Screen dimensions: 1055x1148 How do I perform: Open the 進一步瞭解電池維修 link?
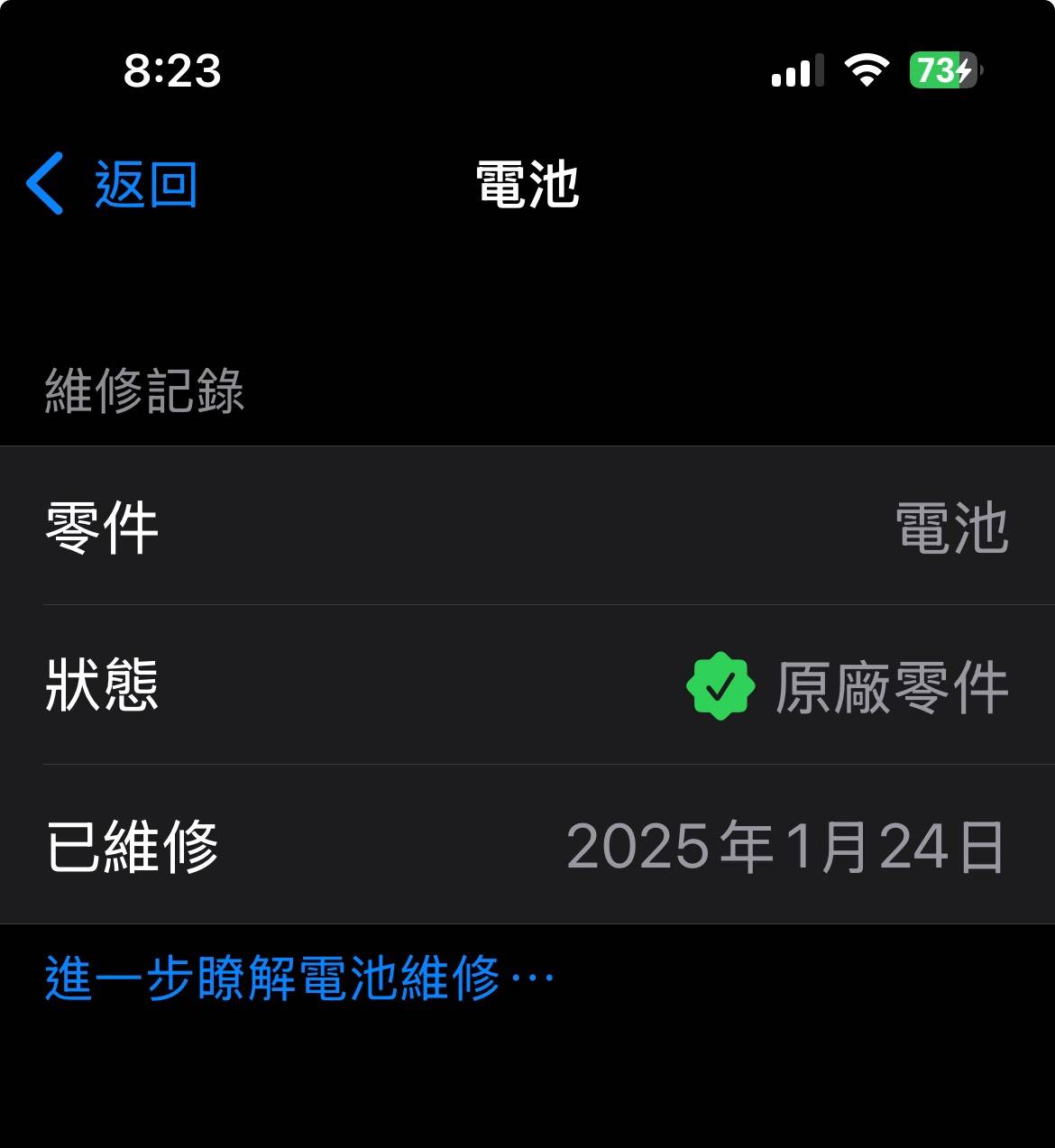click(x=298, y=978)
